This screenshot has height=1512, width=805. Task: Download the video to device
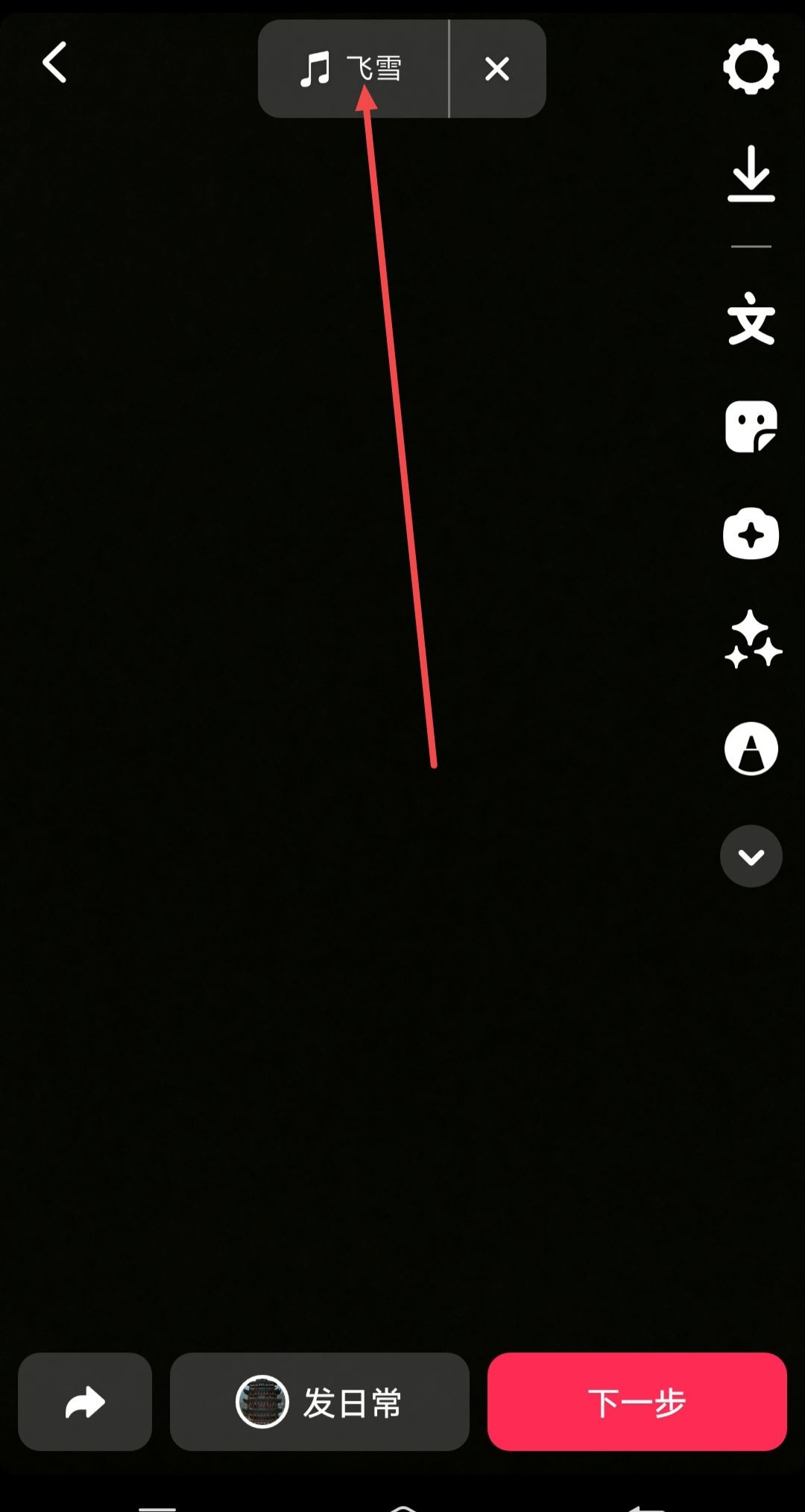pos(751,174)
